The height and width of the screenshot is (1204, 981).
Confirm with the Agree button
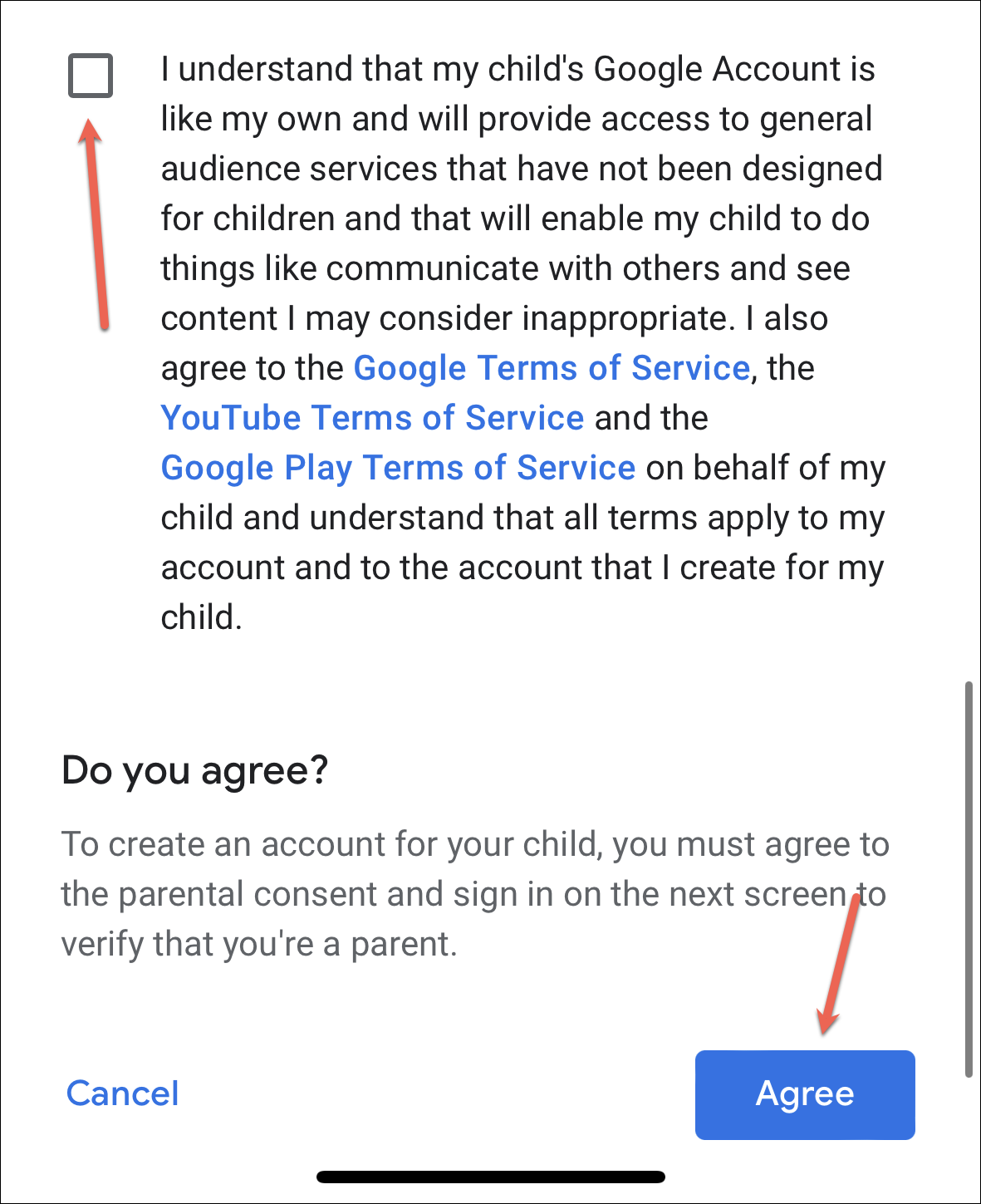804,1094
